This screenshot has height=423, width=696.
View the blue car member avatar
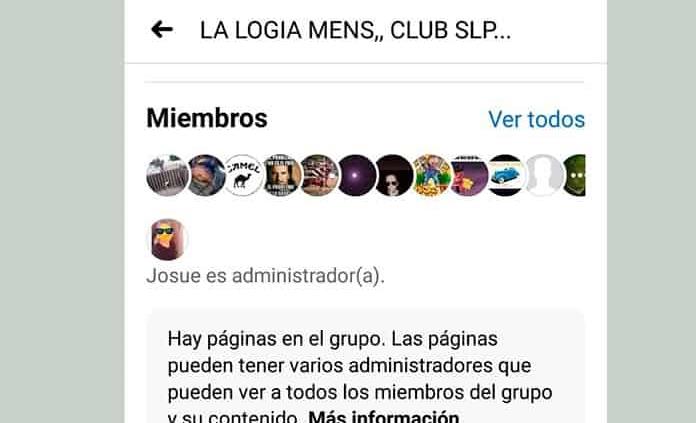pos(506,176)
